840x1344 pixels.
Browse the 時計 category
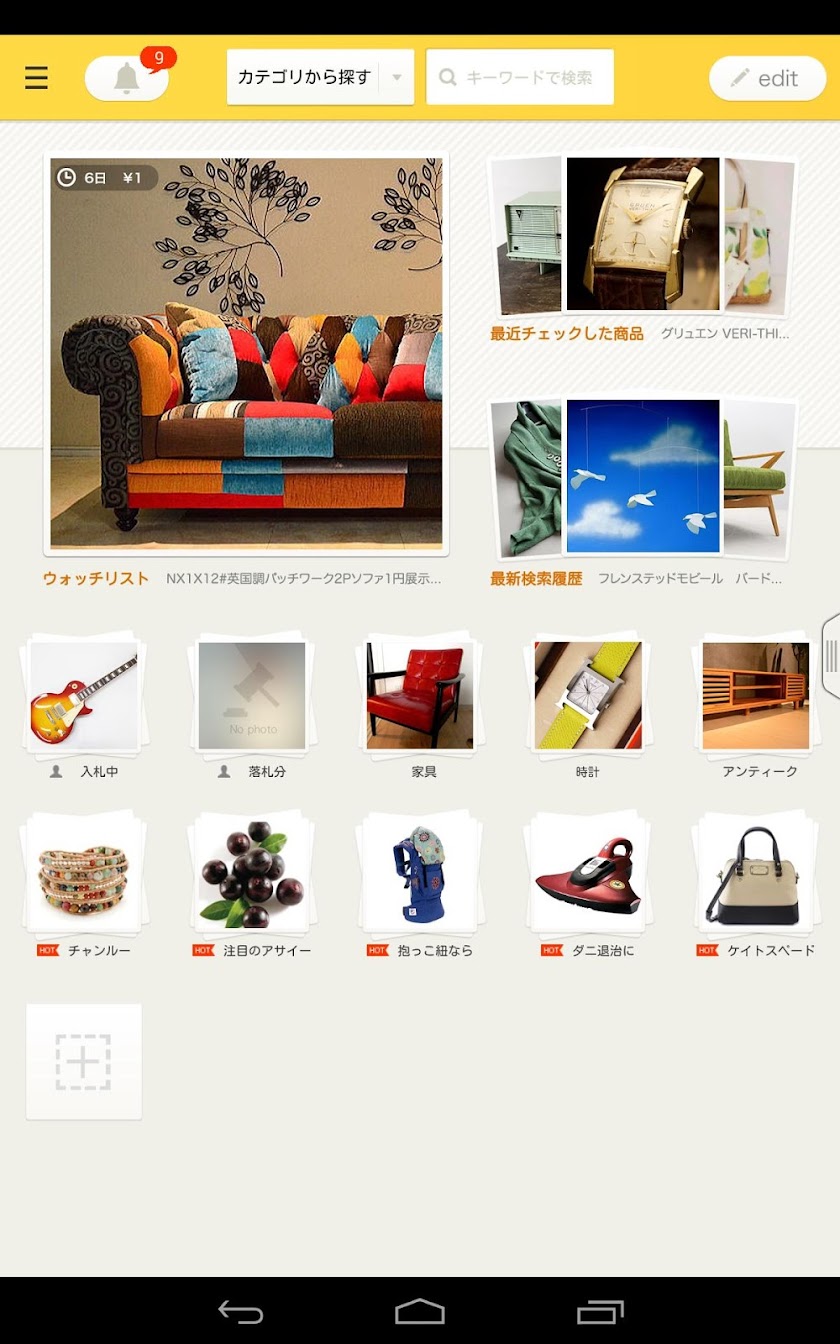pos(588,695)
